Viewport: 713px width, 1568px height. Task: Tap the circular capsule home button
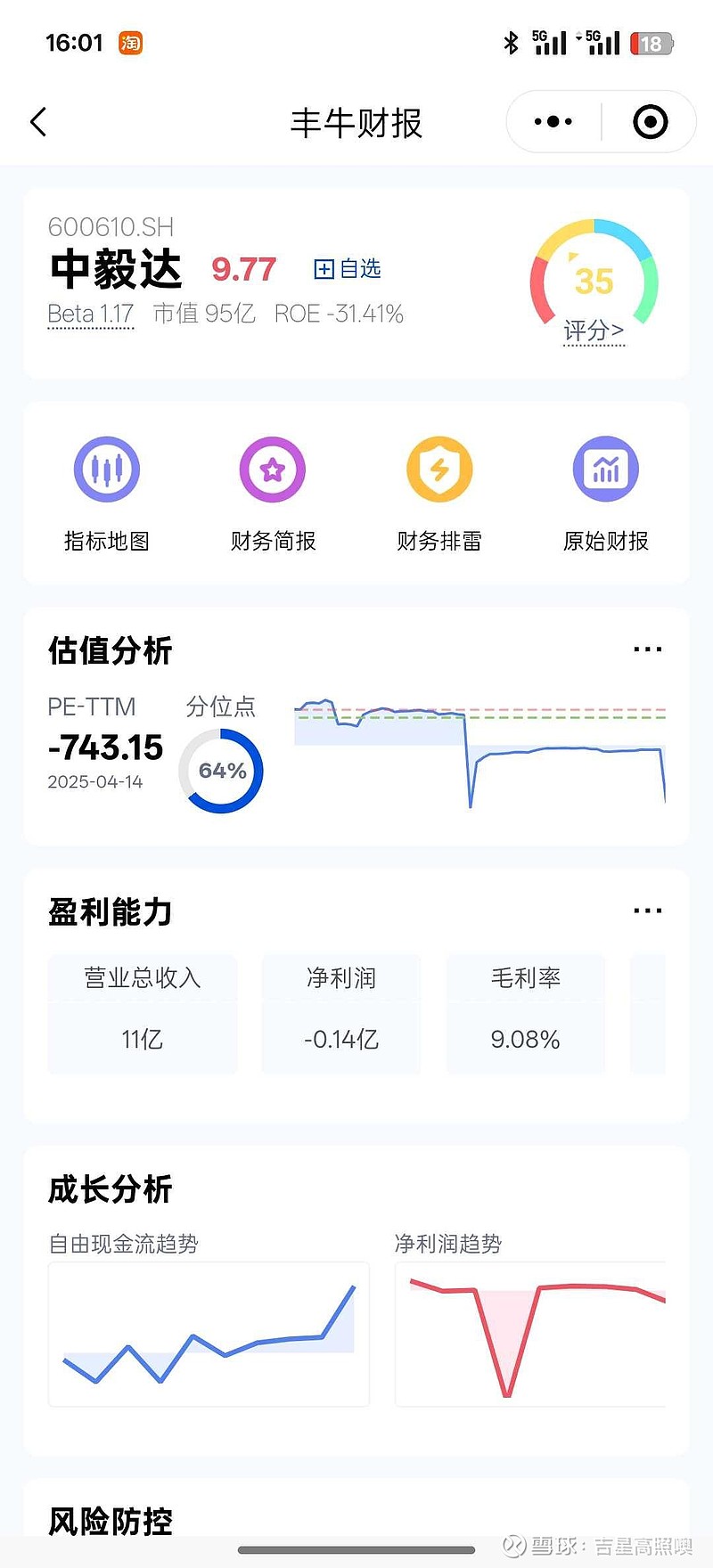tap(650, 121)
